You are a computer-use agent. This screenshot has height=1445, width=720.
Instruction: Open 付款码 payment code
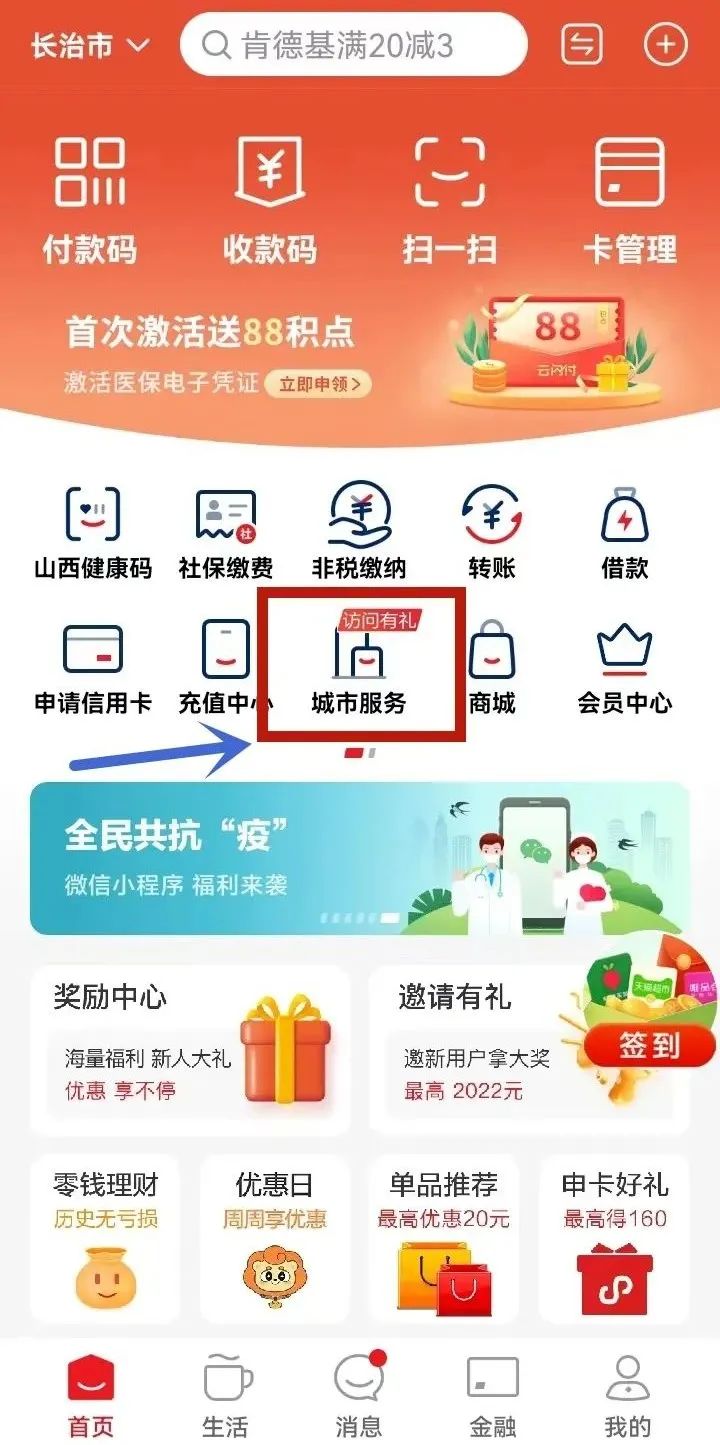[89, 200]
